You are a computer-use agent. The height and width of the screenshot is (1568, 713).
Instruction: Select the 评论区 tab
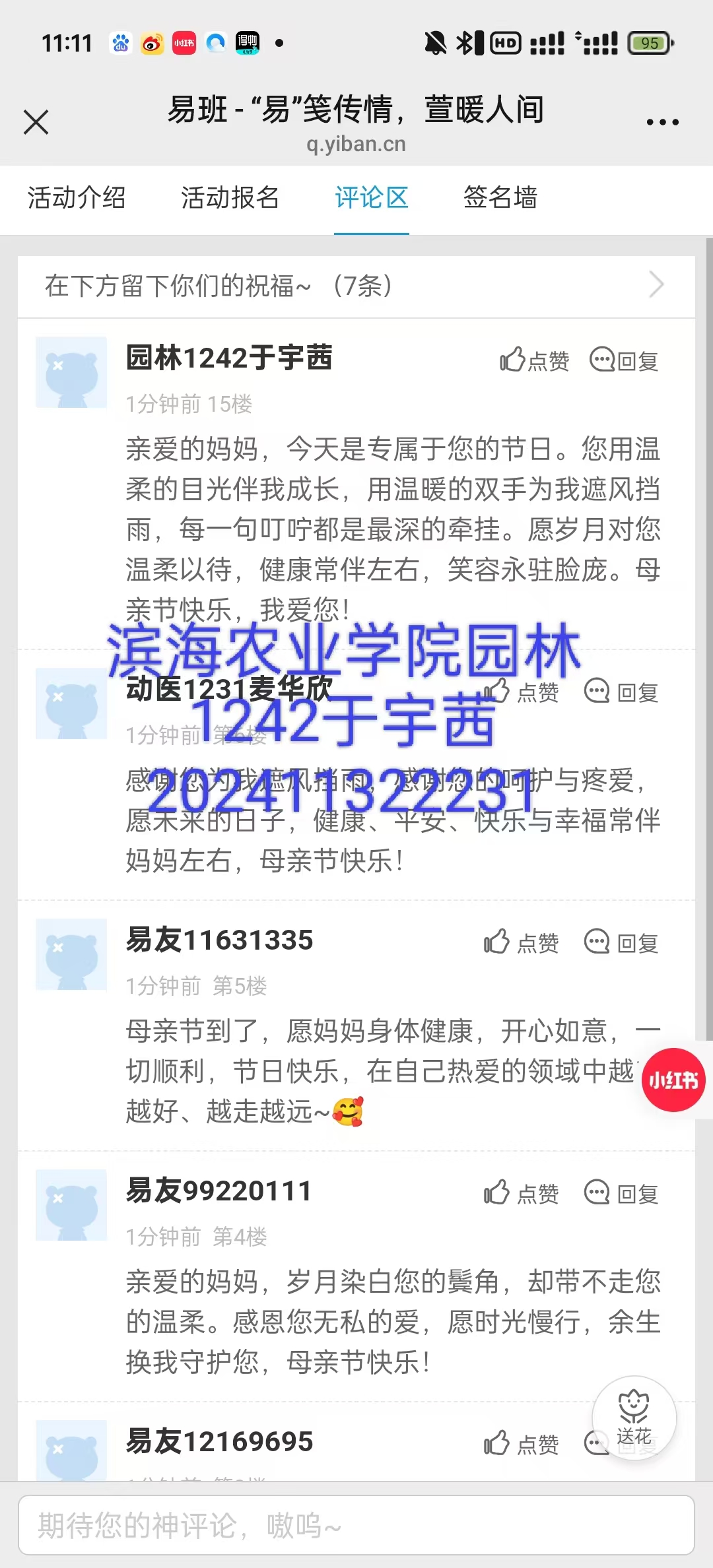371,198
